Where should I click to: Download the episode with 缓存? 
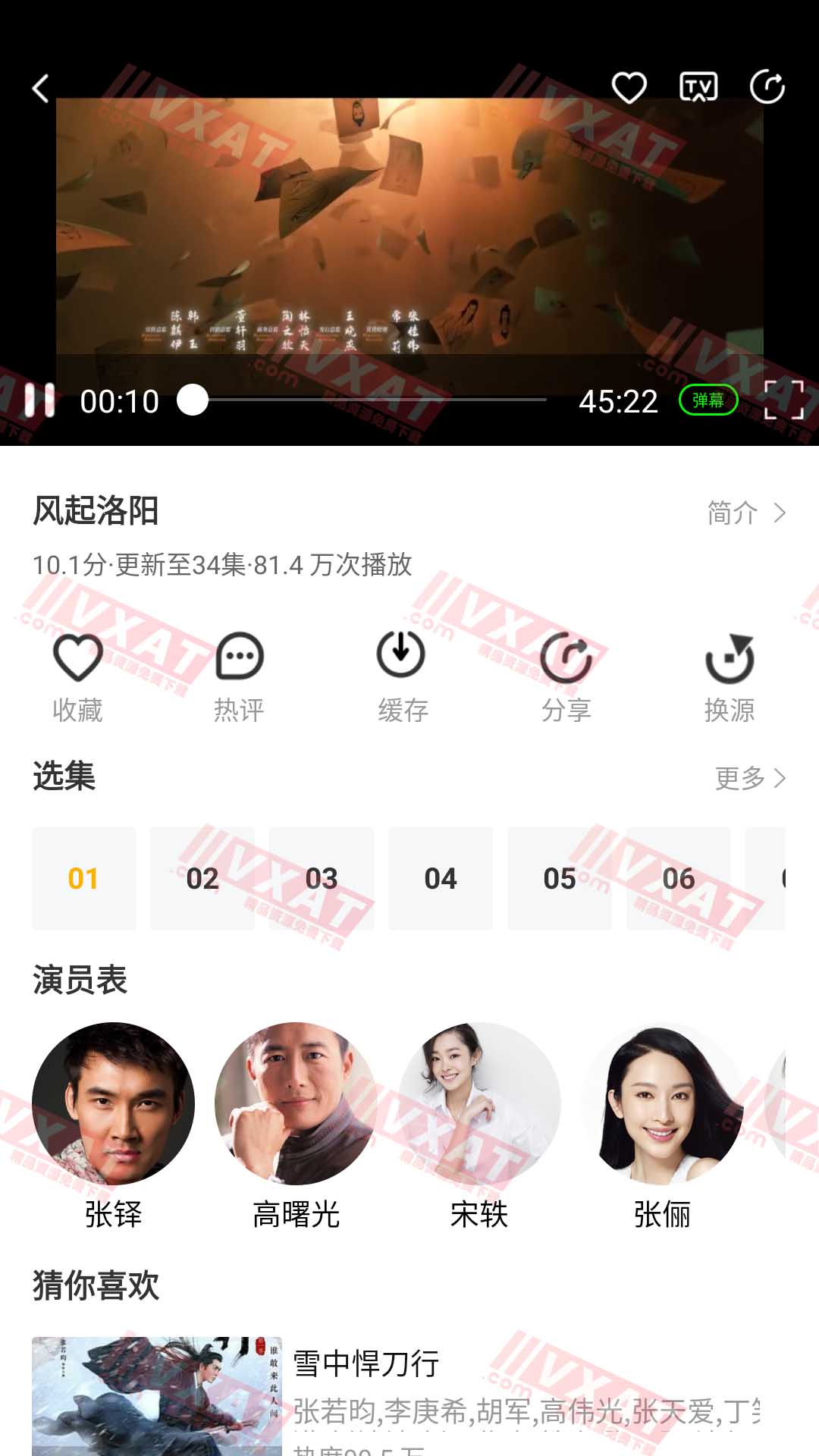[x=402, y=673]
